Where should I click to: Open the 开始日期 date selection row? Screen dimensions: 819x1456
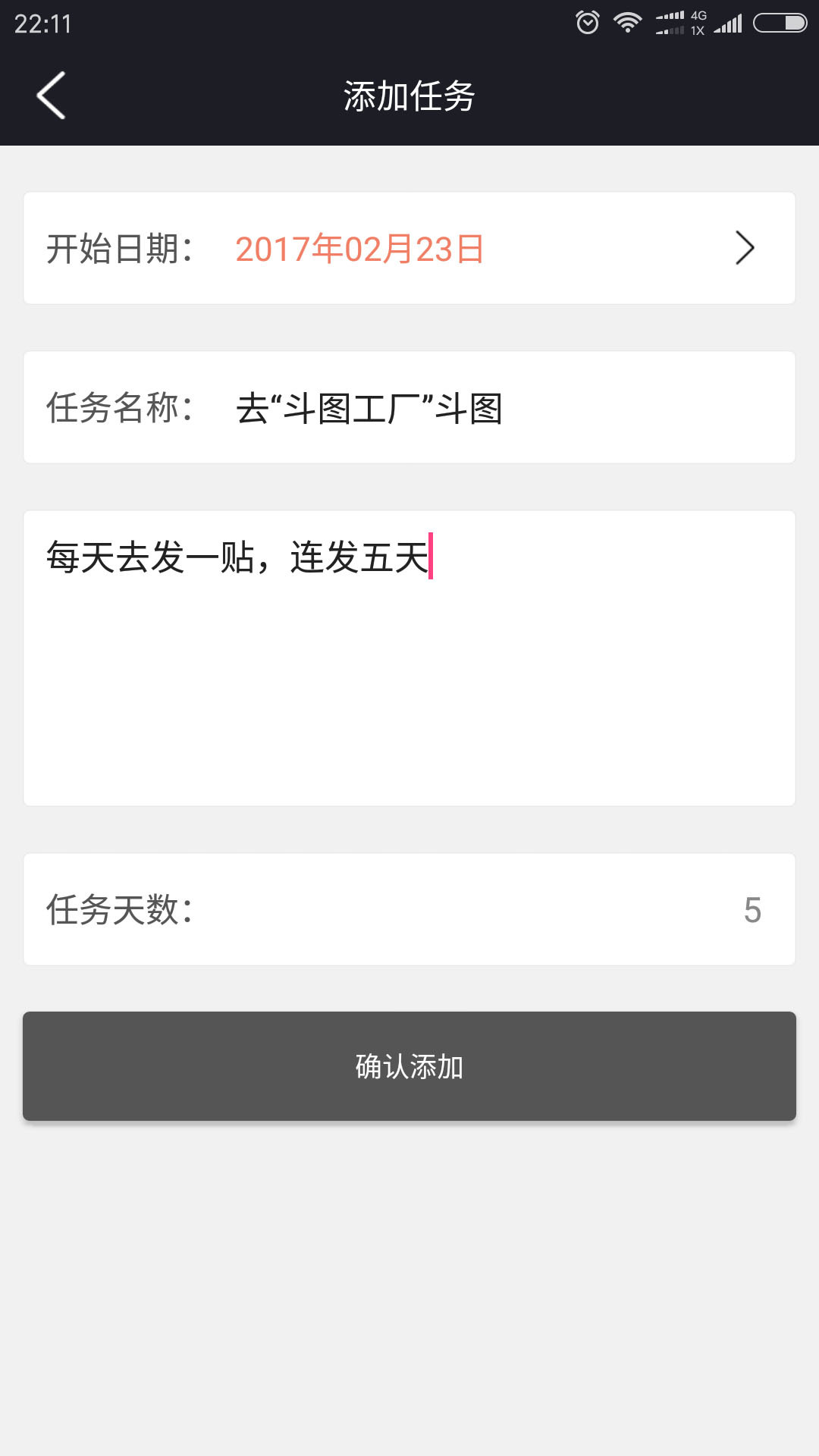tap(409, 248)
